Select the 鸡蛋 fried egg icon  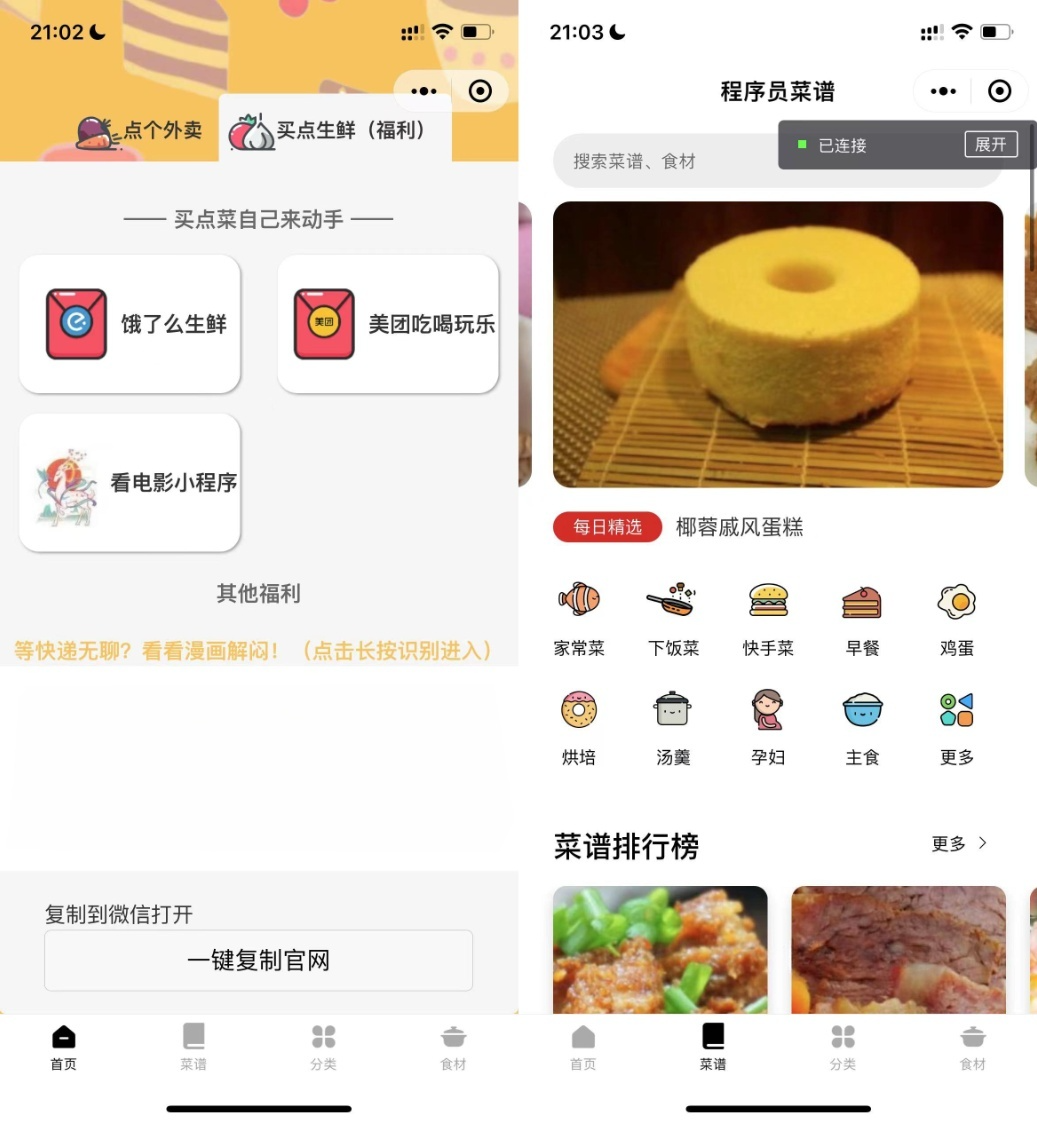click(956, 601)
